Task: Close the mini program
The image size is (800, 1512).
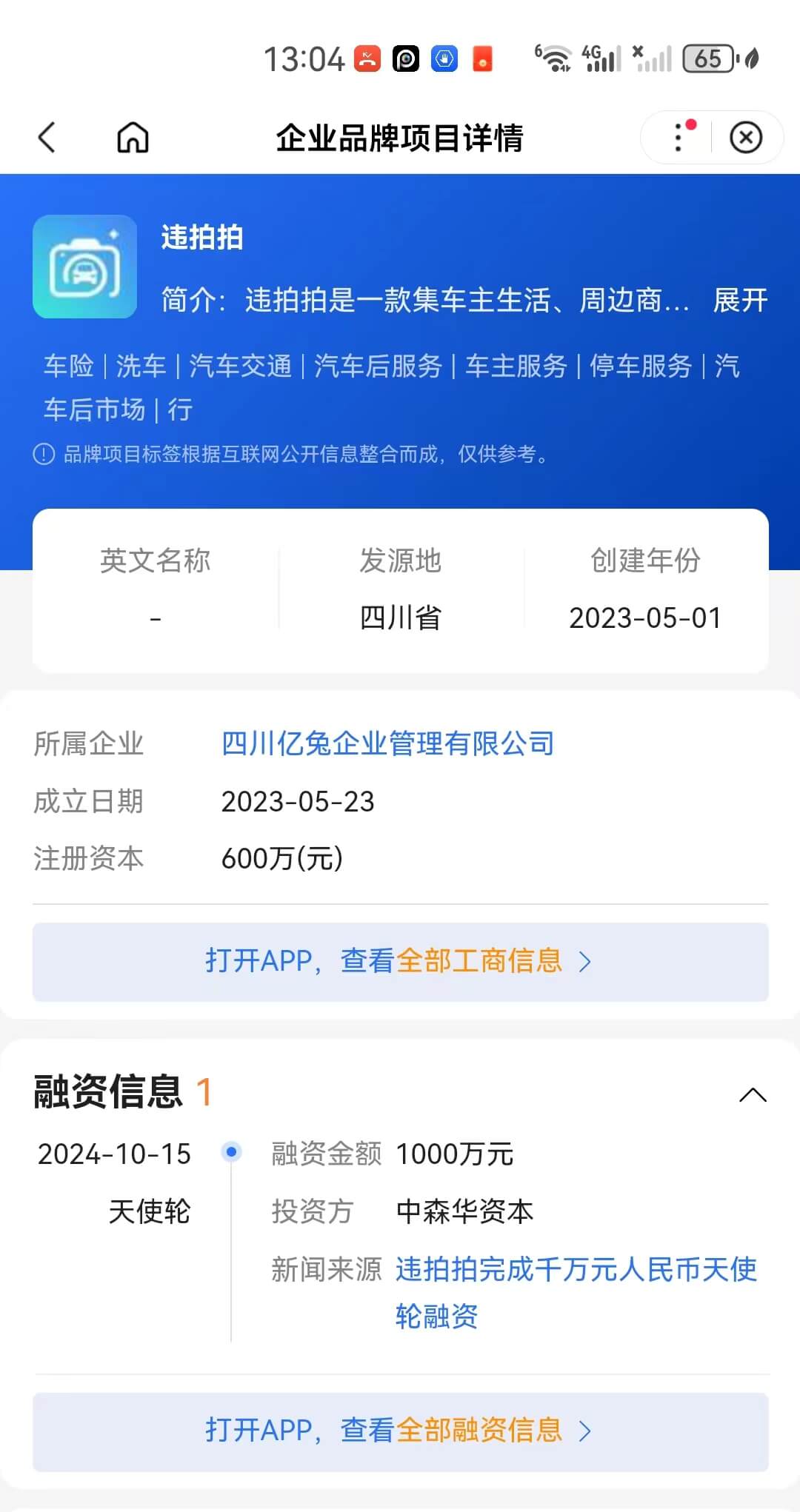Action: click(745, 138)
